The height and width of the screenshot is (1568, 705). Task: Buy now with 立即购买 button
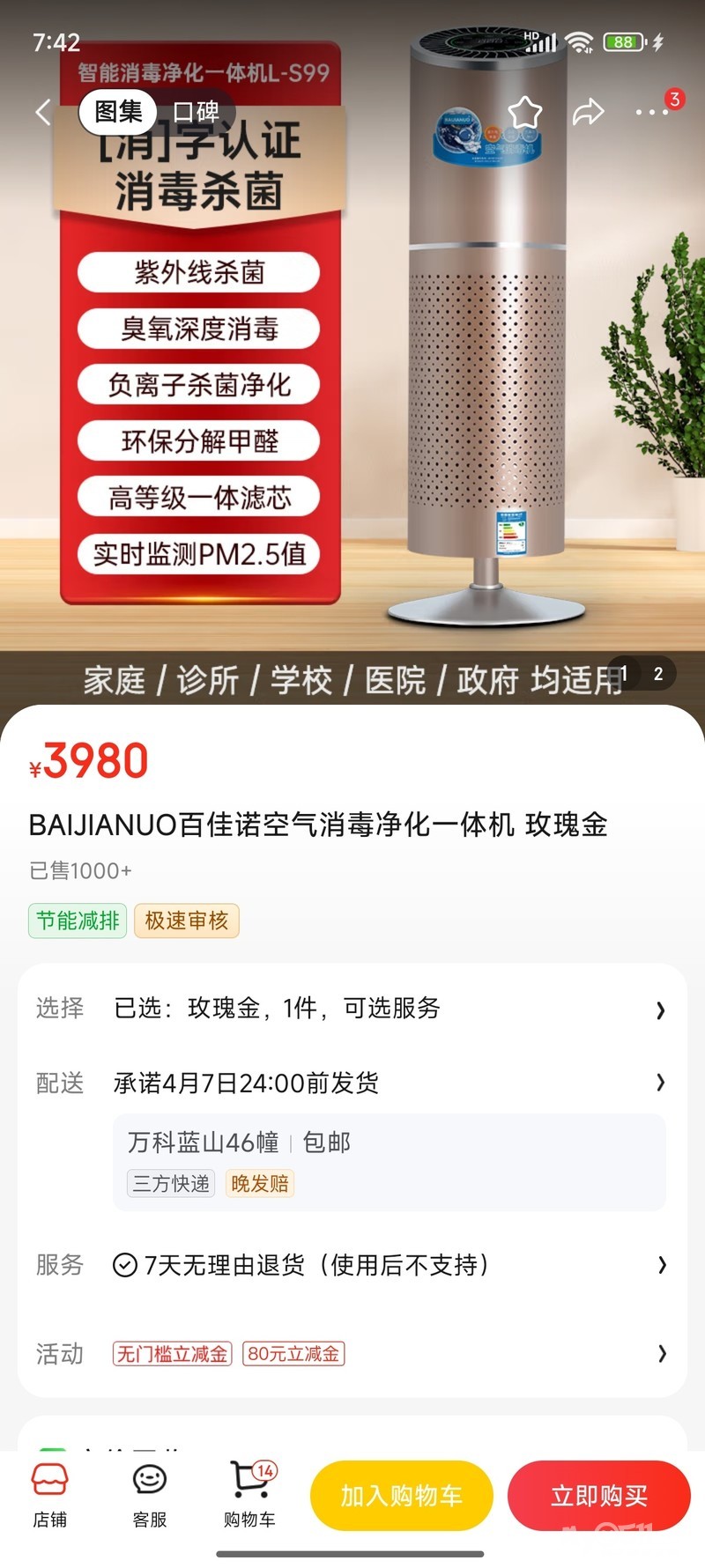pos(599,1495)
